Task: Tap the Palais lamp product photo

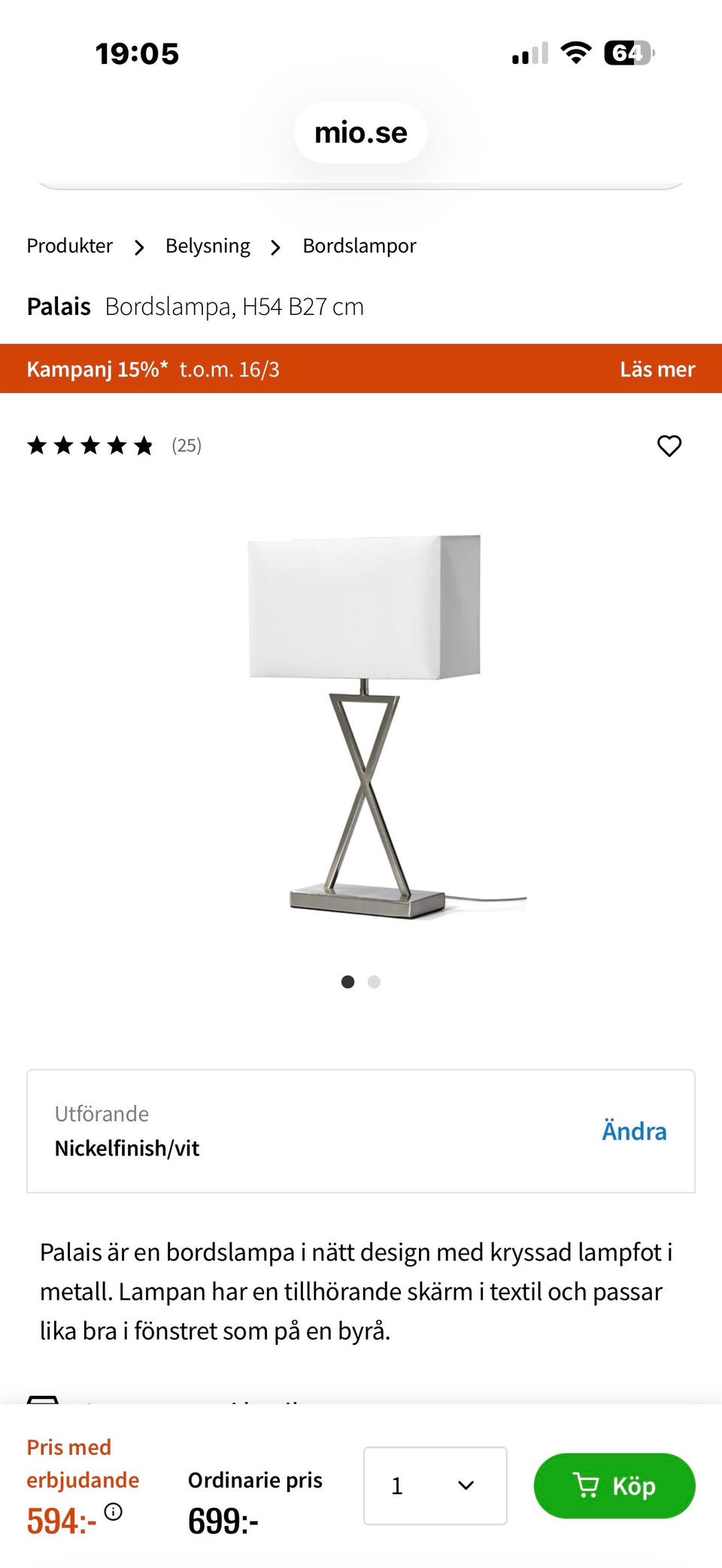Action: (361, 722)
